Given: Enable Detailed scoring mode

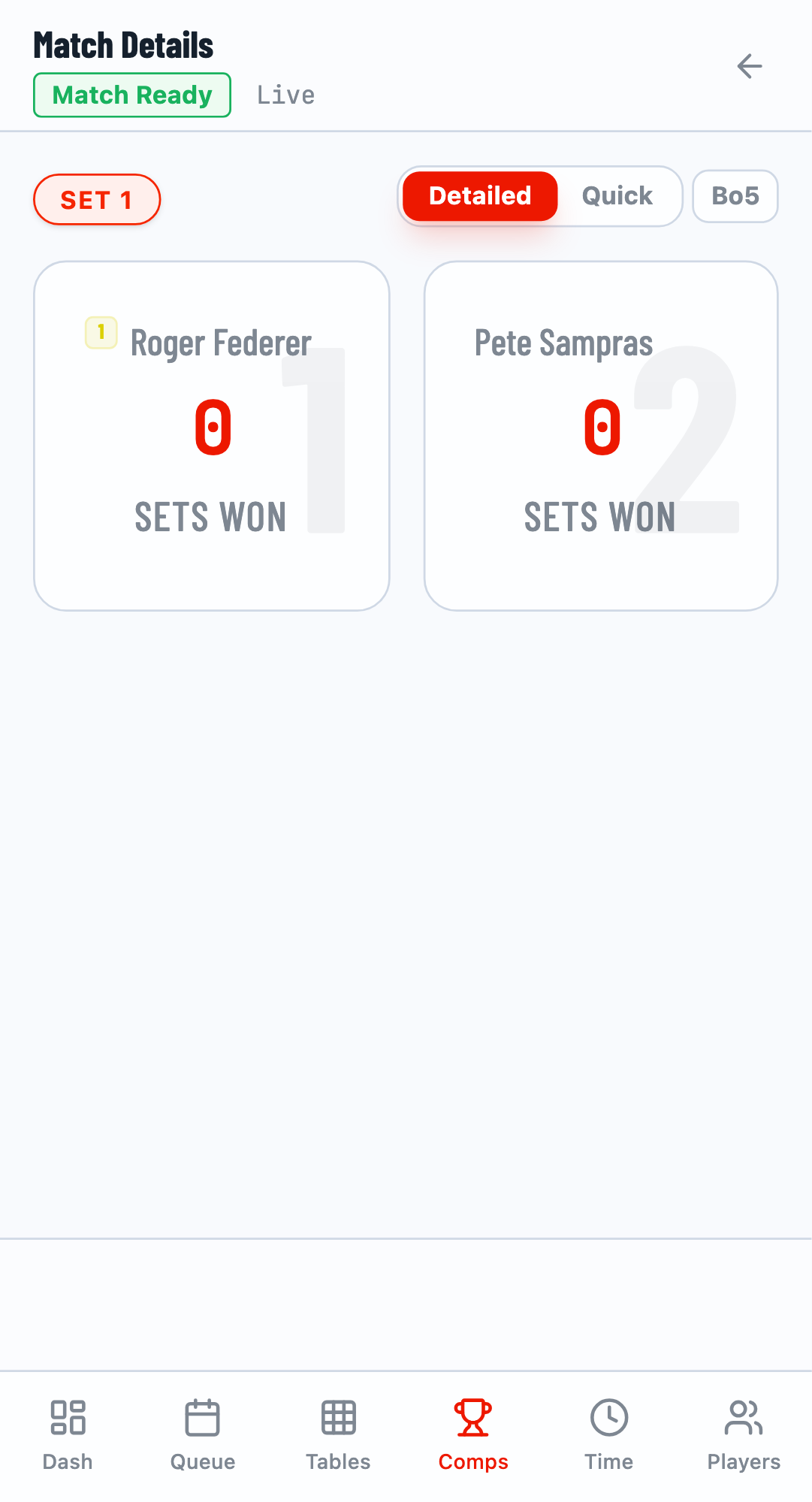Looking at the screenshot, I should tap(478, 196).
